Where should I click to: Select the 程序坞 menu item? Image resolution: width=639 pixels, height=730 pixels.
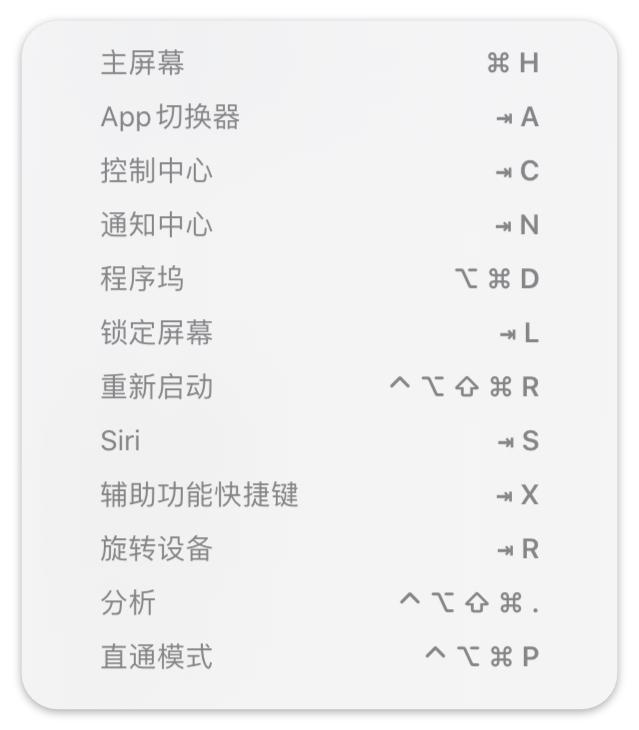tap(143, 279)
